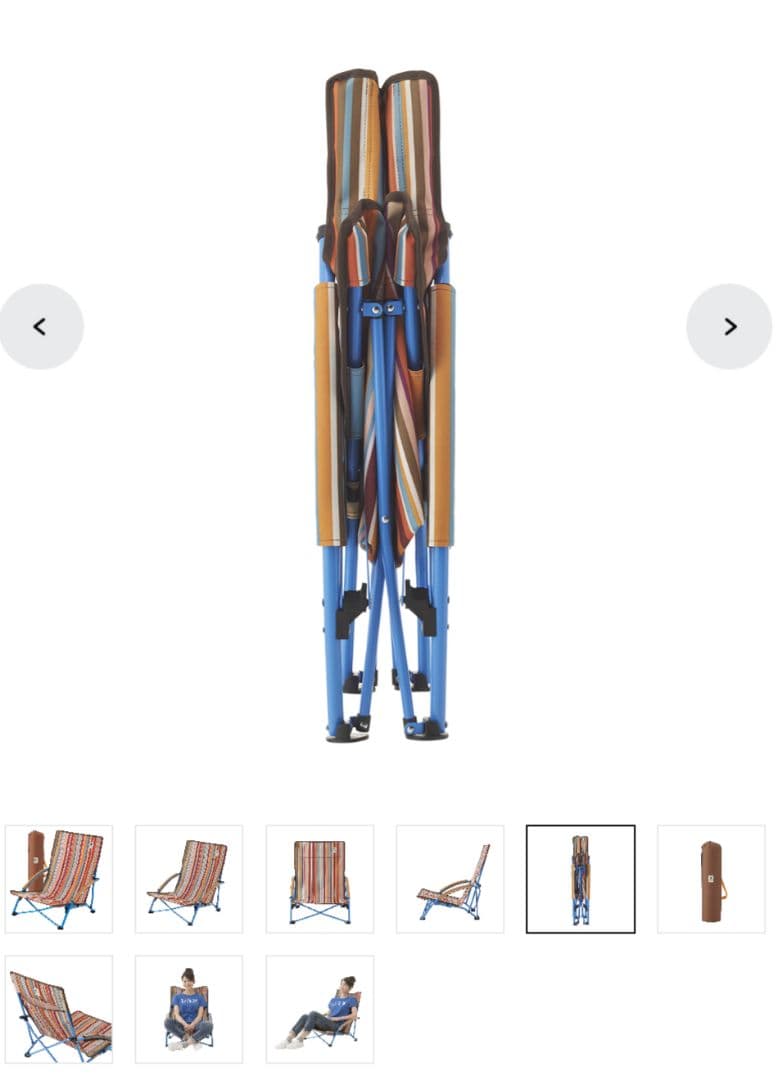Select the side profile chair thumbnail
This screenshot has height=1080, width=777.
(x=450, y=879)
